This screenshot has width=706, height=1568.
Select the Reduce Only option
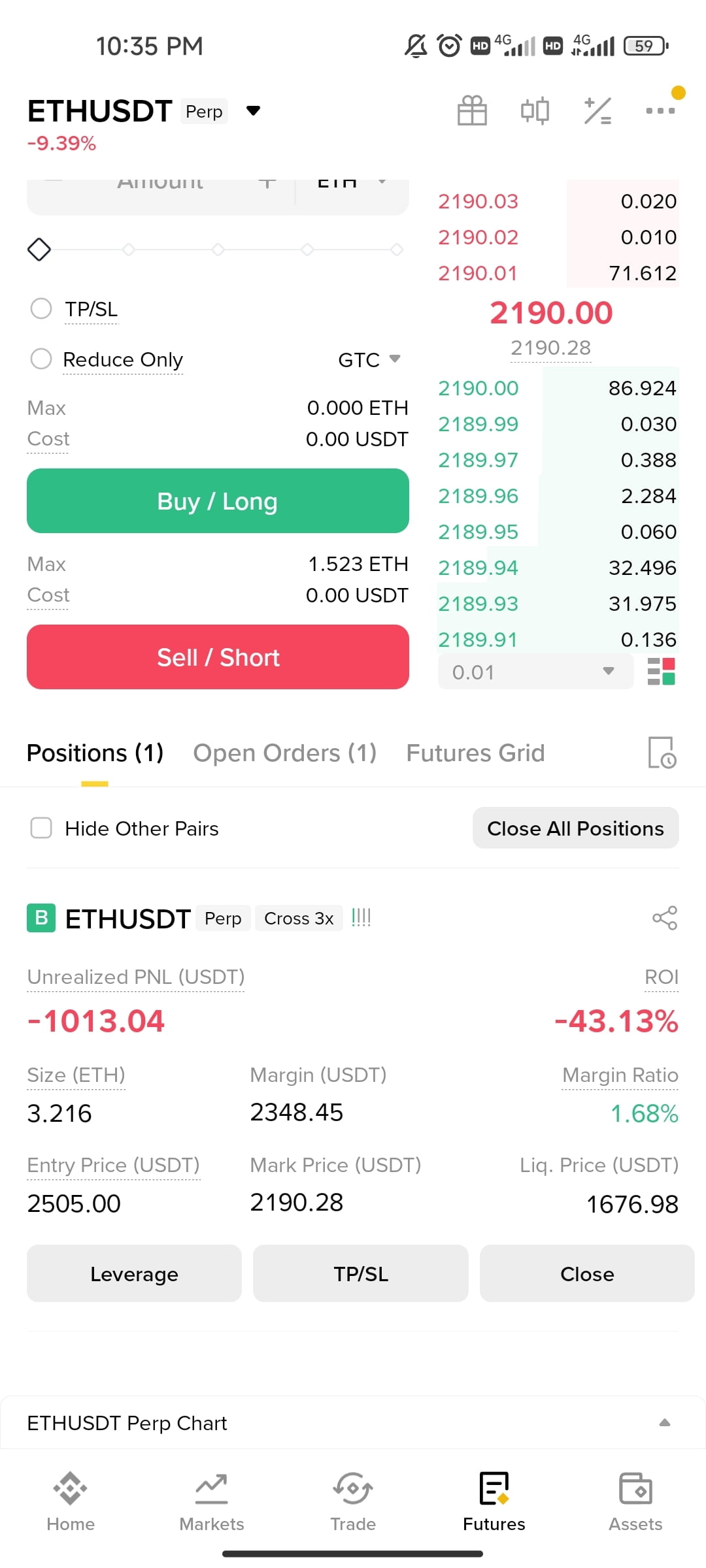[x=41, y=359]
